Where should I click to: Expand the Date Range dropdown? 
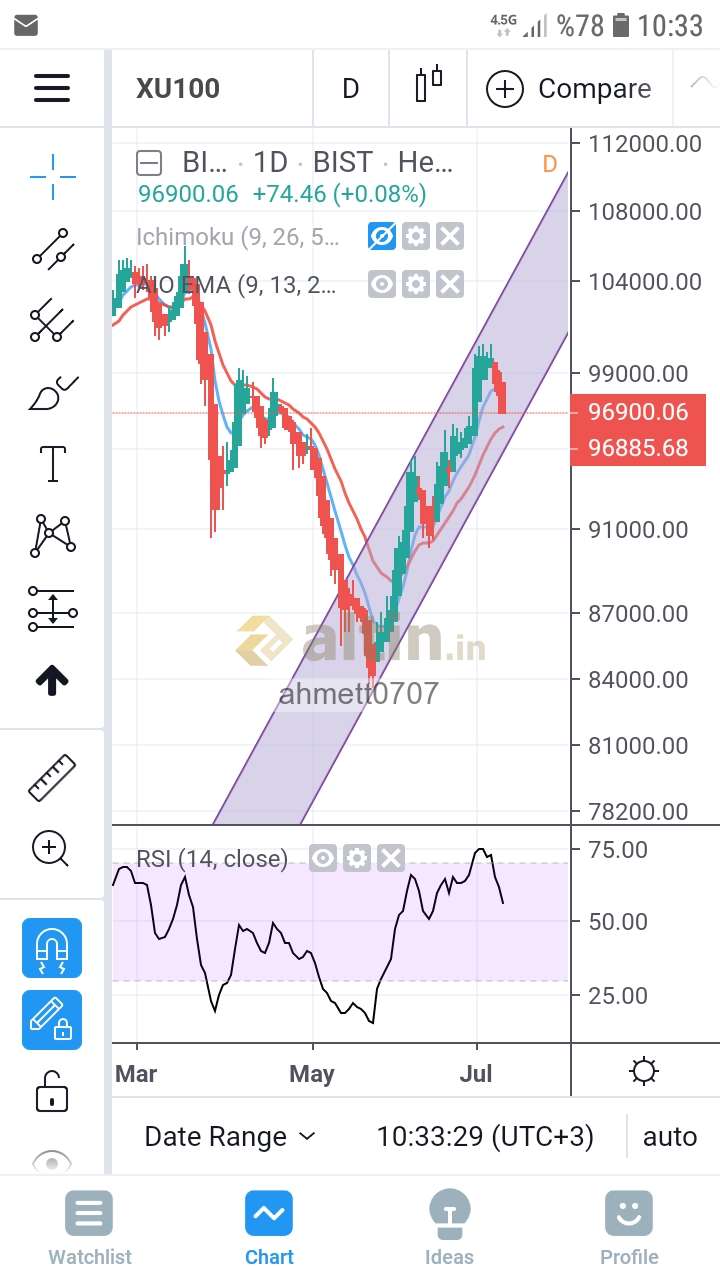230,1136
